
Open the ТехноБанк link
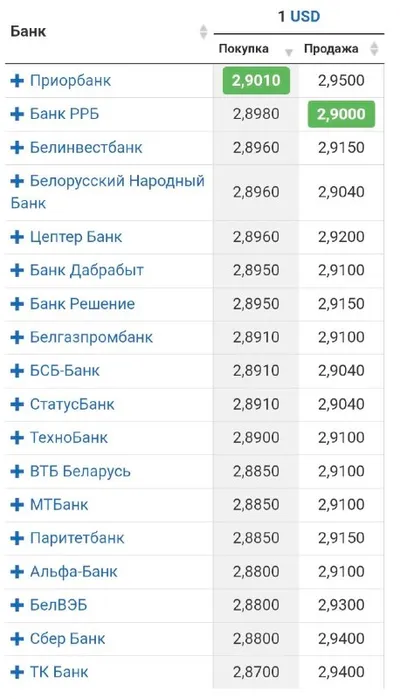(x=69, y=437)
